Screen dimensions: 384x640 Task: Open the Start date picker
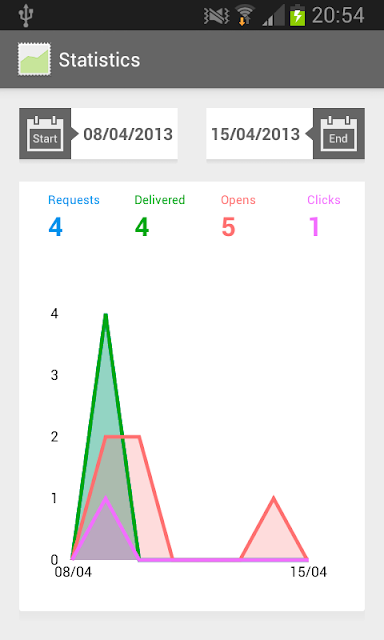click(45, 133)
